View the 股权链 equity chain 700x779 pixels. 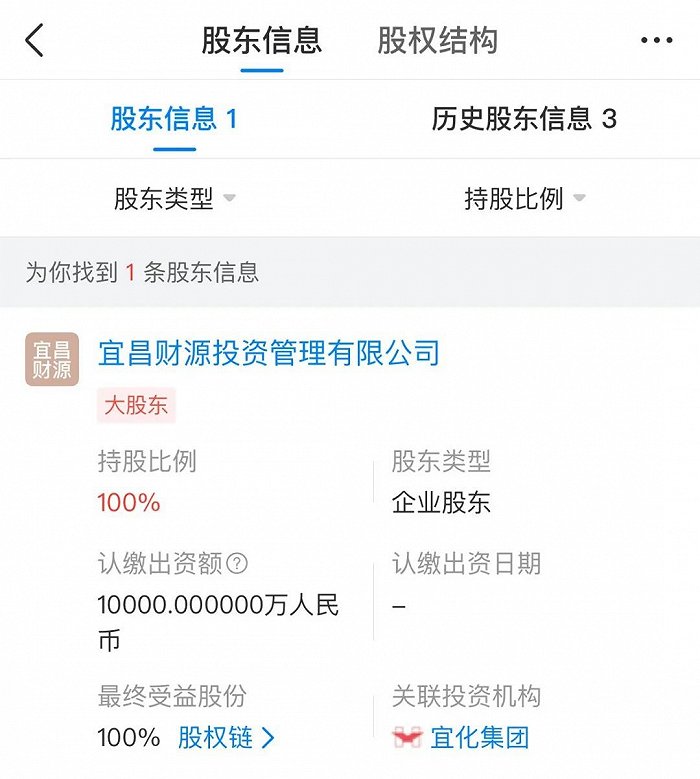click(226, 738)
